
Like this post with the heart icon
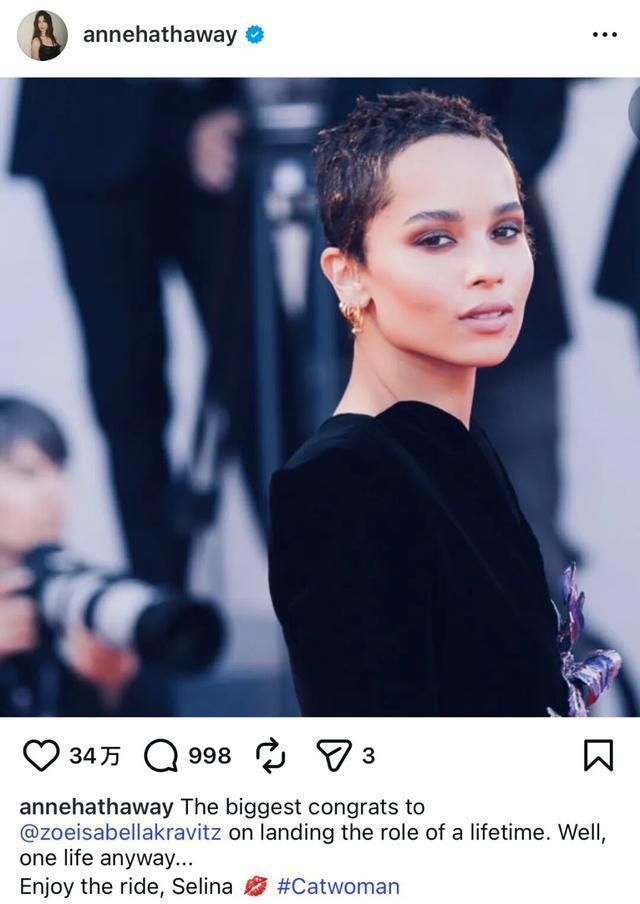click(40, 756)
